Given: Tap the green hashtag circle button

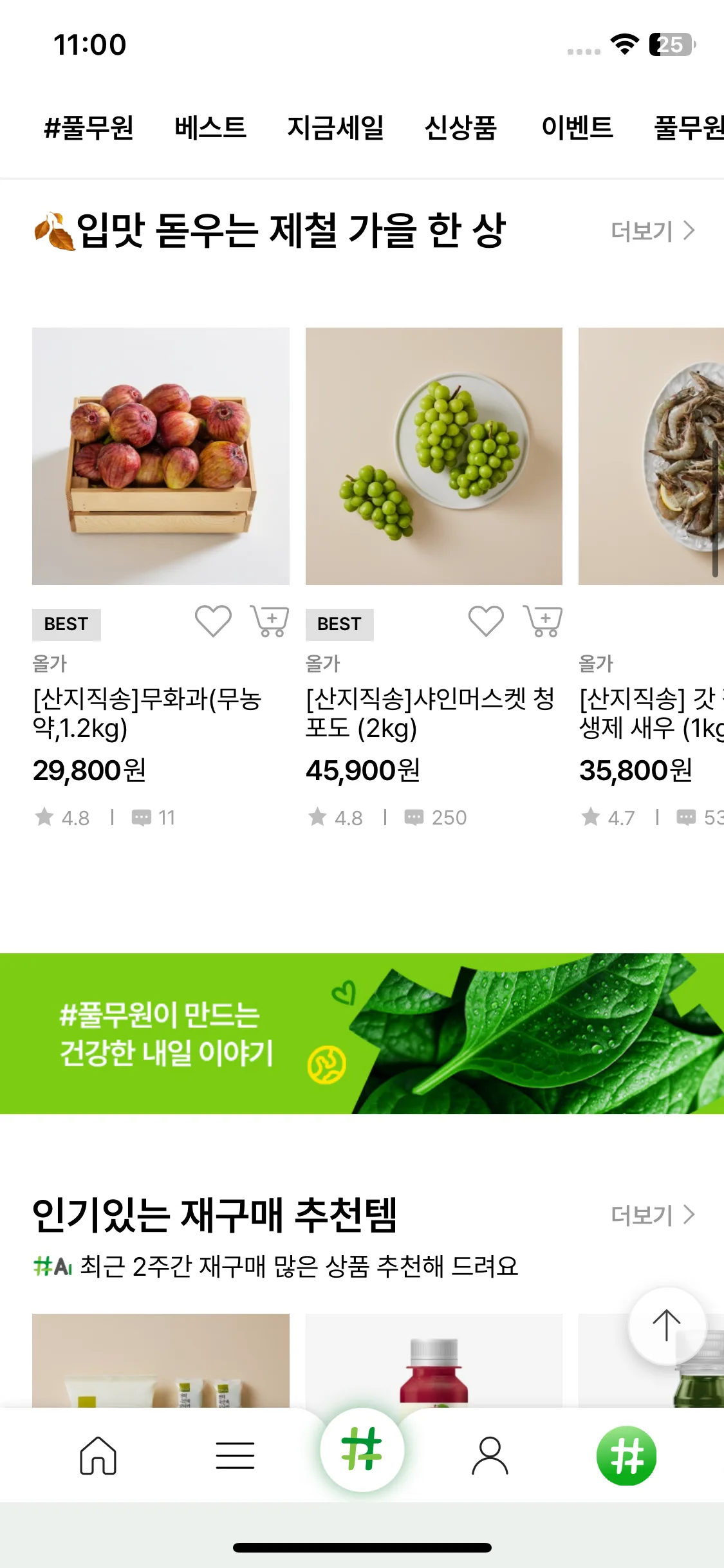Looking at the screenshot, I should (x=626, y=1455).
